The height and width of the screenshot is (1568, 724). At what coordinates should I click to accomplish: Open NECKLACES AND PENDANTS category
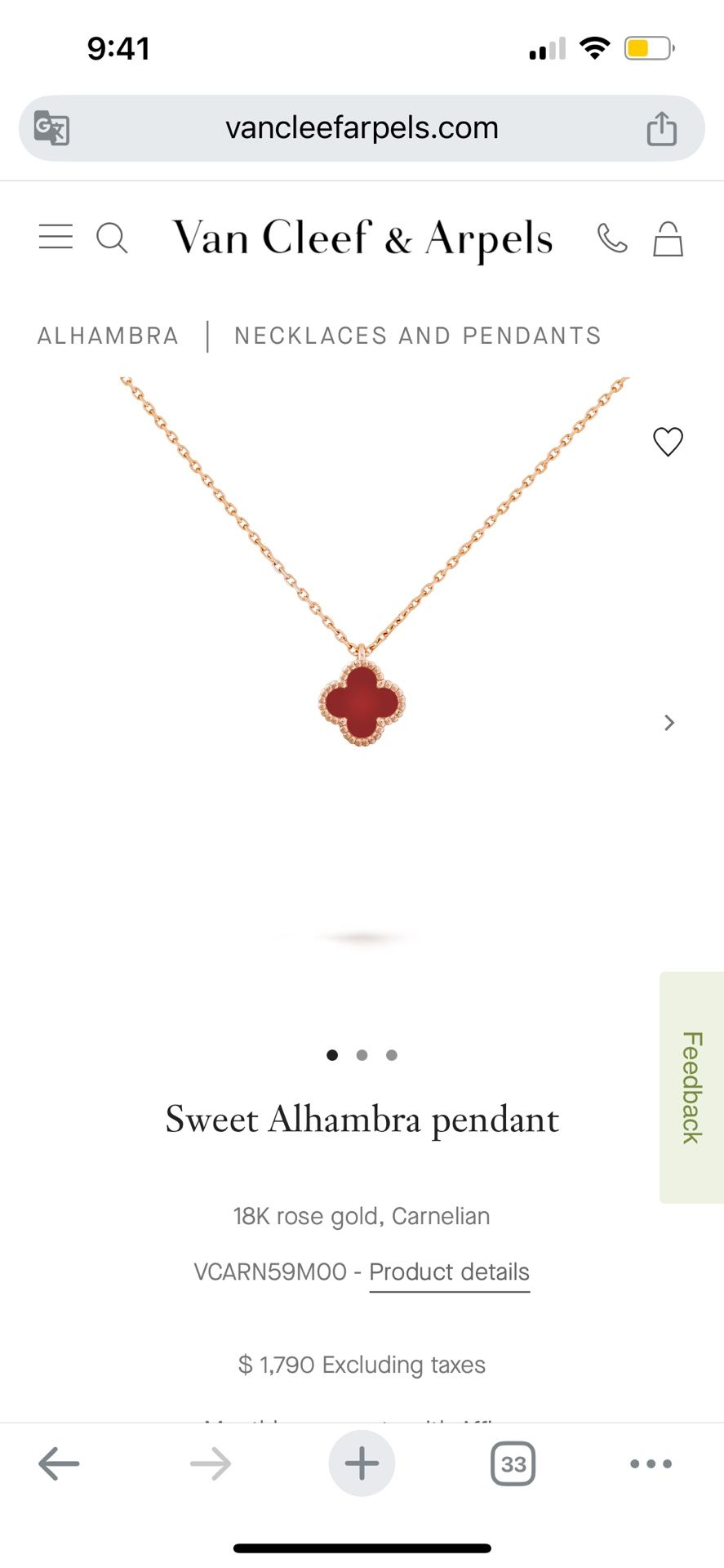(x=417, y=335)
